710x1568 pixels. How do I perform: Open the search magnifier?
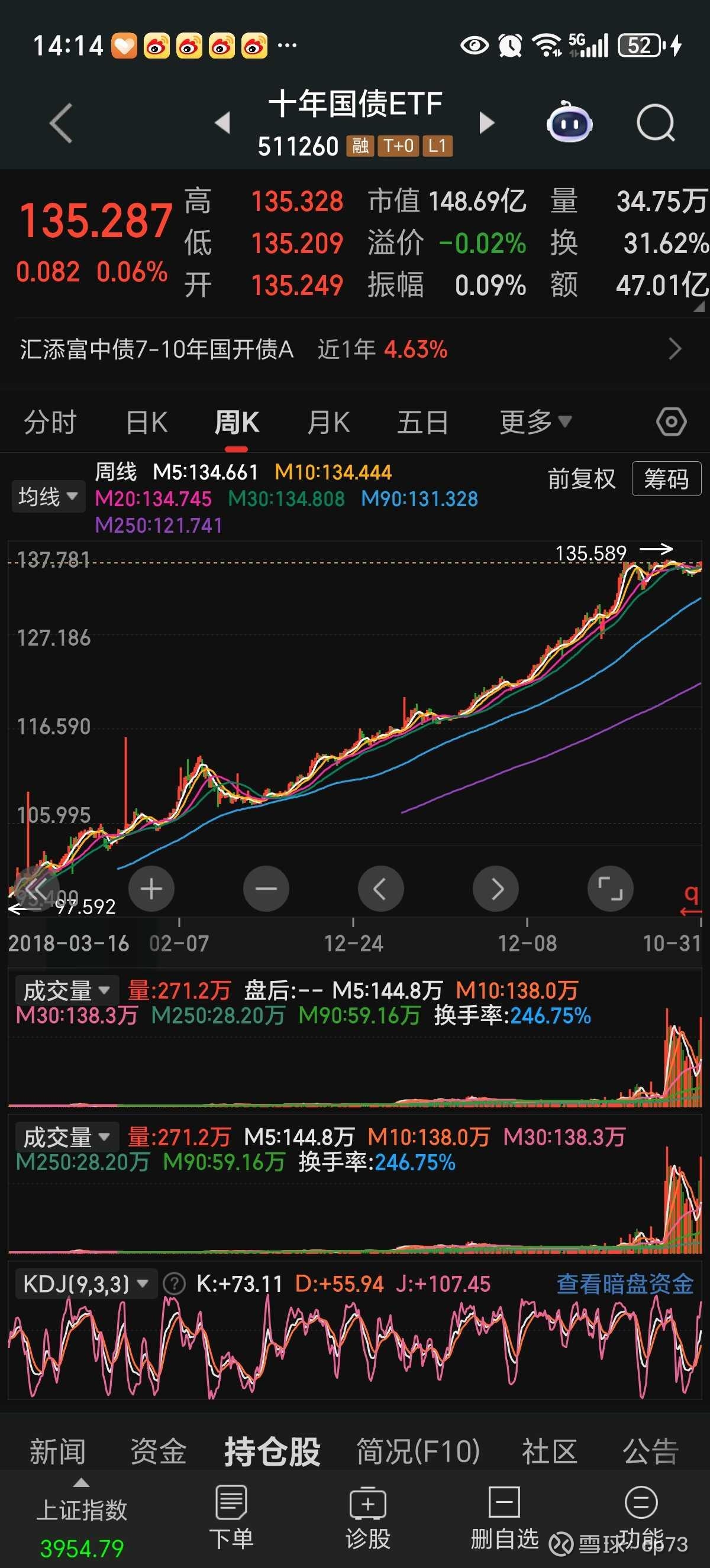(655, 124)
